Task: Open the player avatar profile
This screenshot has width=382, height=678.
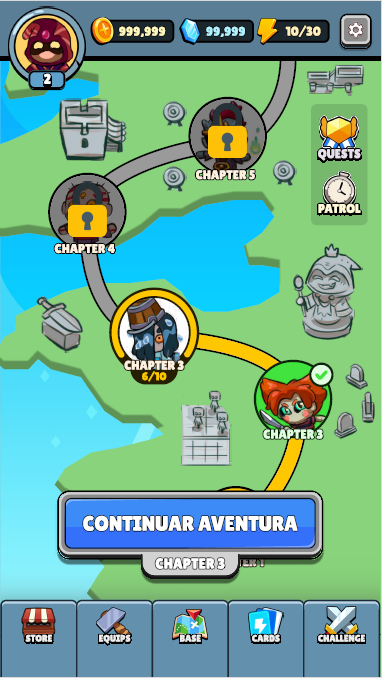Action: (x=47, y=45)
